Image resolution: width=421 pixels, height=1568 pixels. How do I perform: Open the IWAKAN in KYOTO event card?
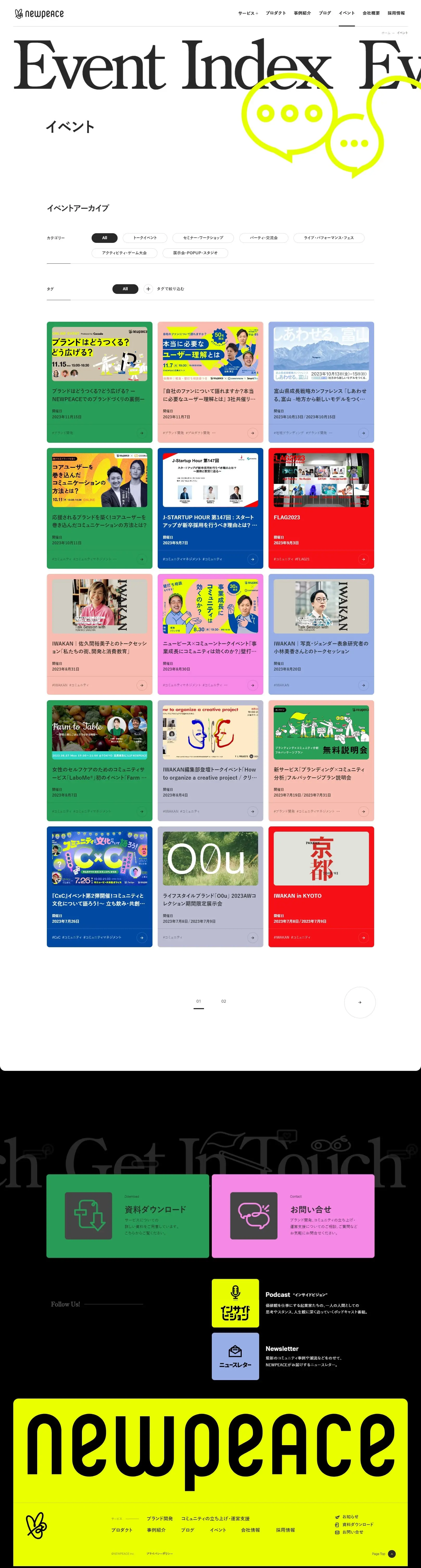pos(321,886)
